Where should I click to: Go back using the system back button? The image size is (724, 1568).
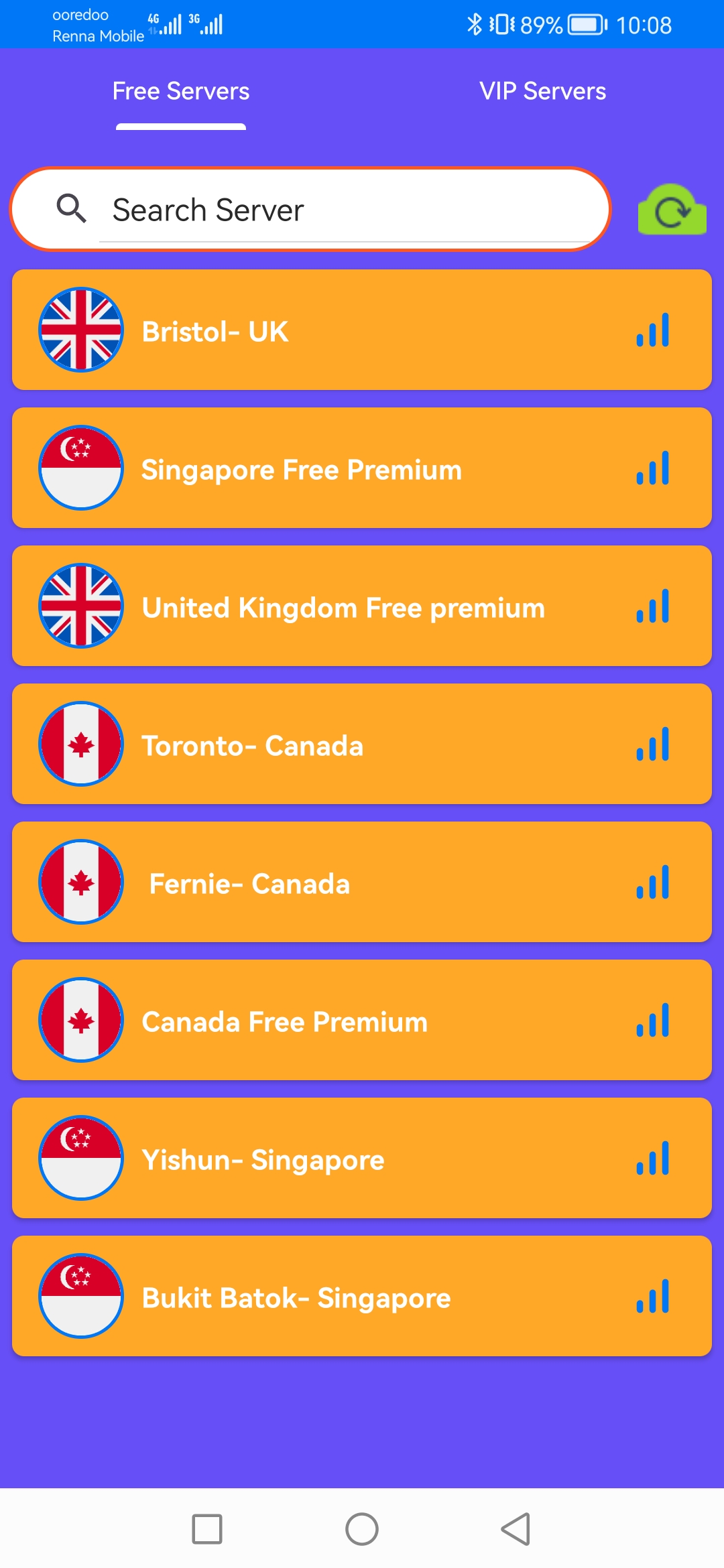pos(516,1529)
